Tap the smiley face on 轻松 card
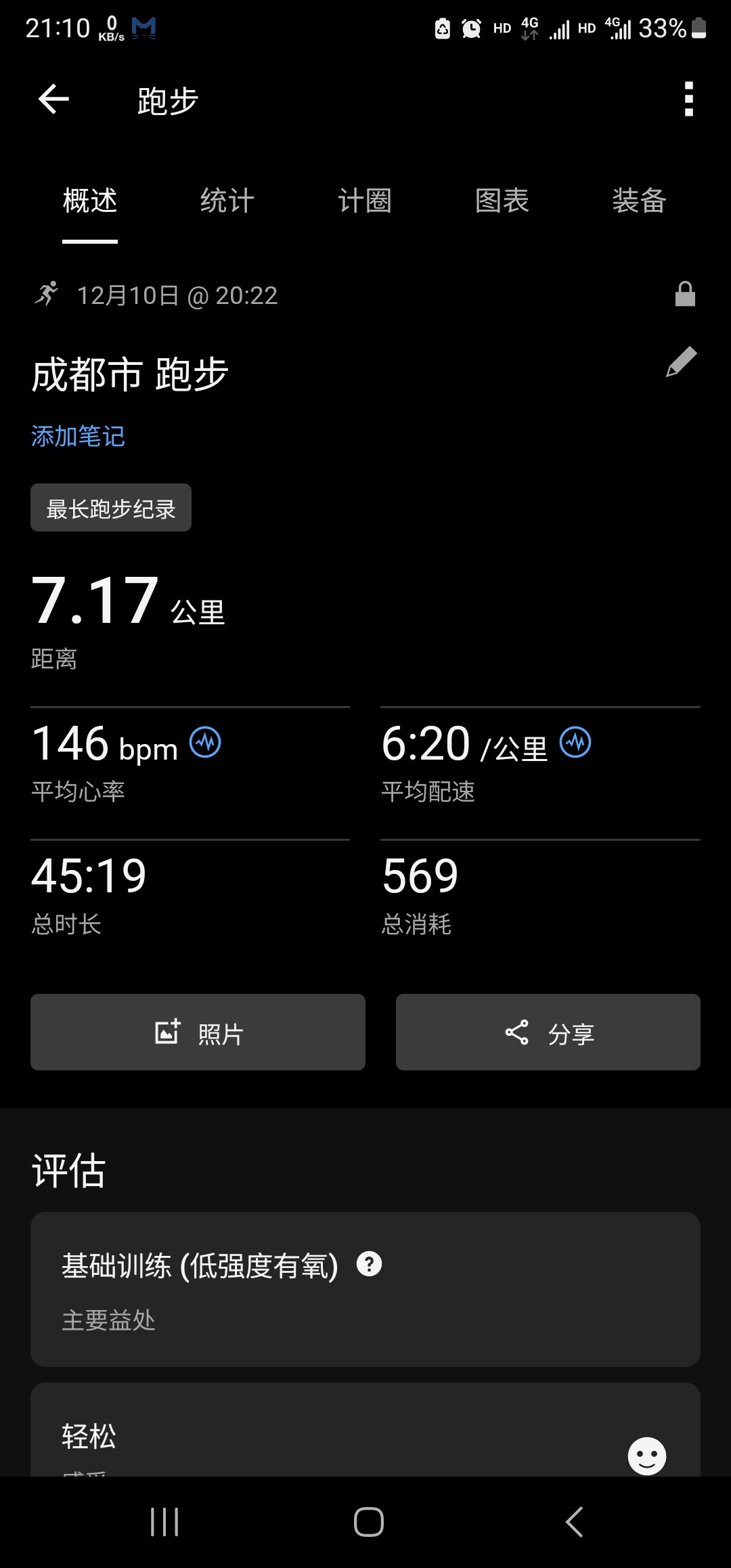Image resolution: width=731 pixels, height=1568 pixels. pyautogui.click(x=646, y=1456)
